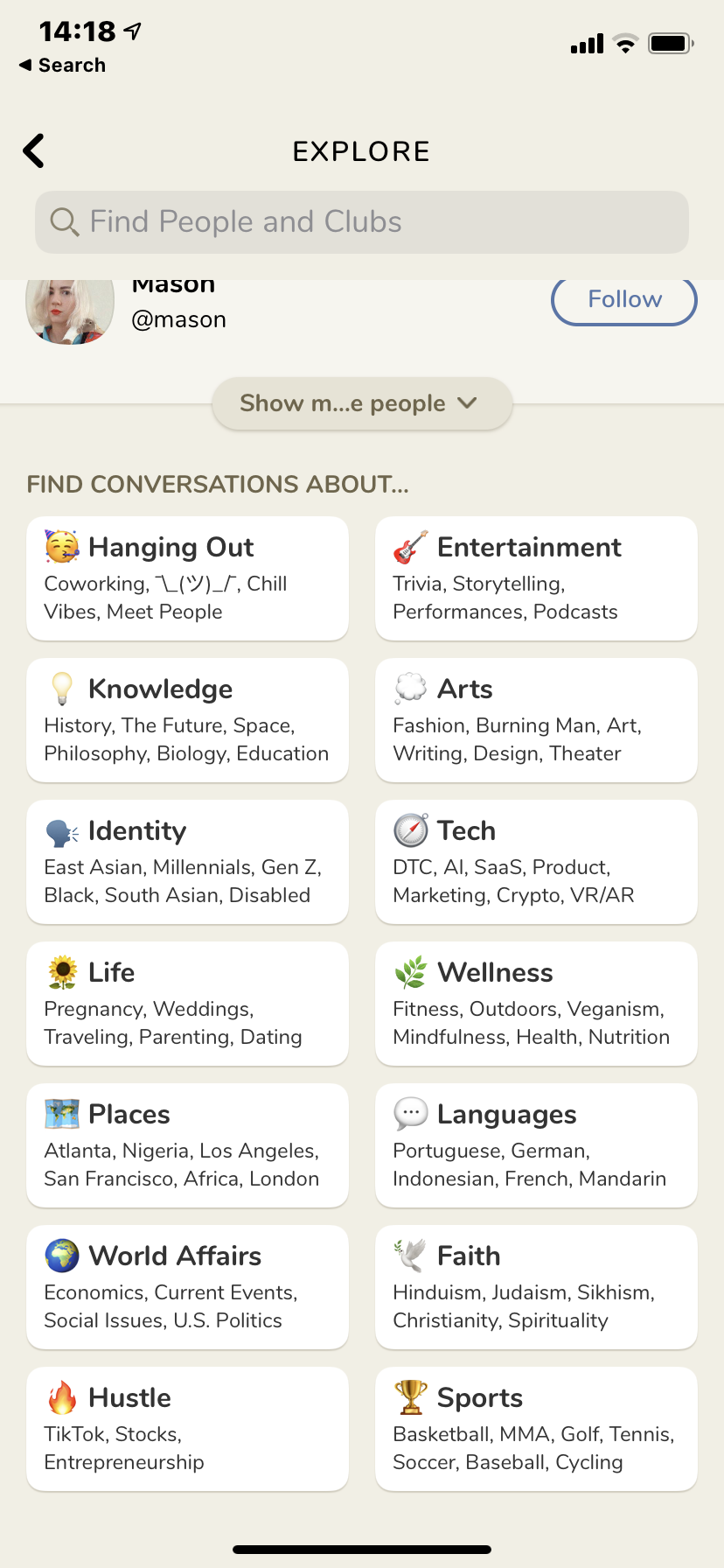Explore the Places card
The width and height of the screenshot is (724, 1568).
188,1145
